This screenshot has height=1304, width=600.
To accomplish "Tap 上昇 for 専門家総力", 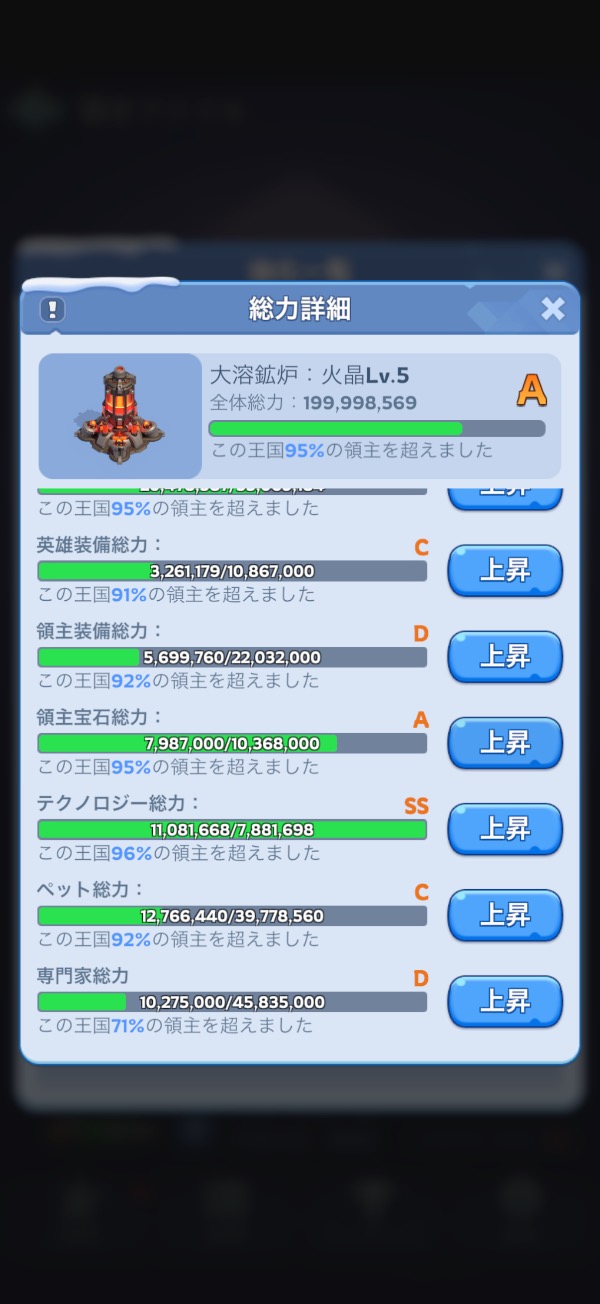I will 505,1001.
